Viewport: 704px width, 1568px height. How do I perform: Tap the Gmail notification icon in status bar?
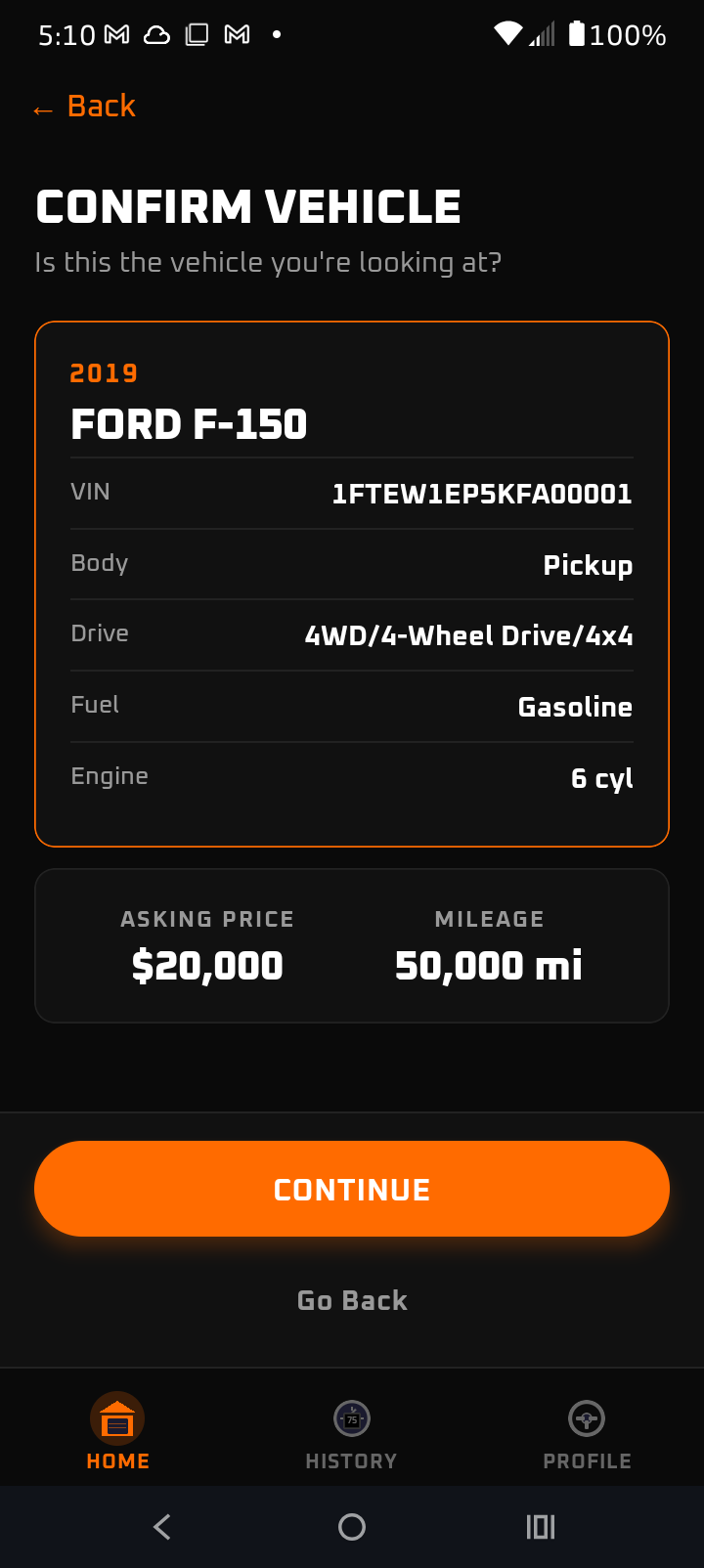pyautogui.click(x=116, y=34)
